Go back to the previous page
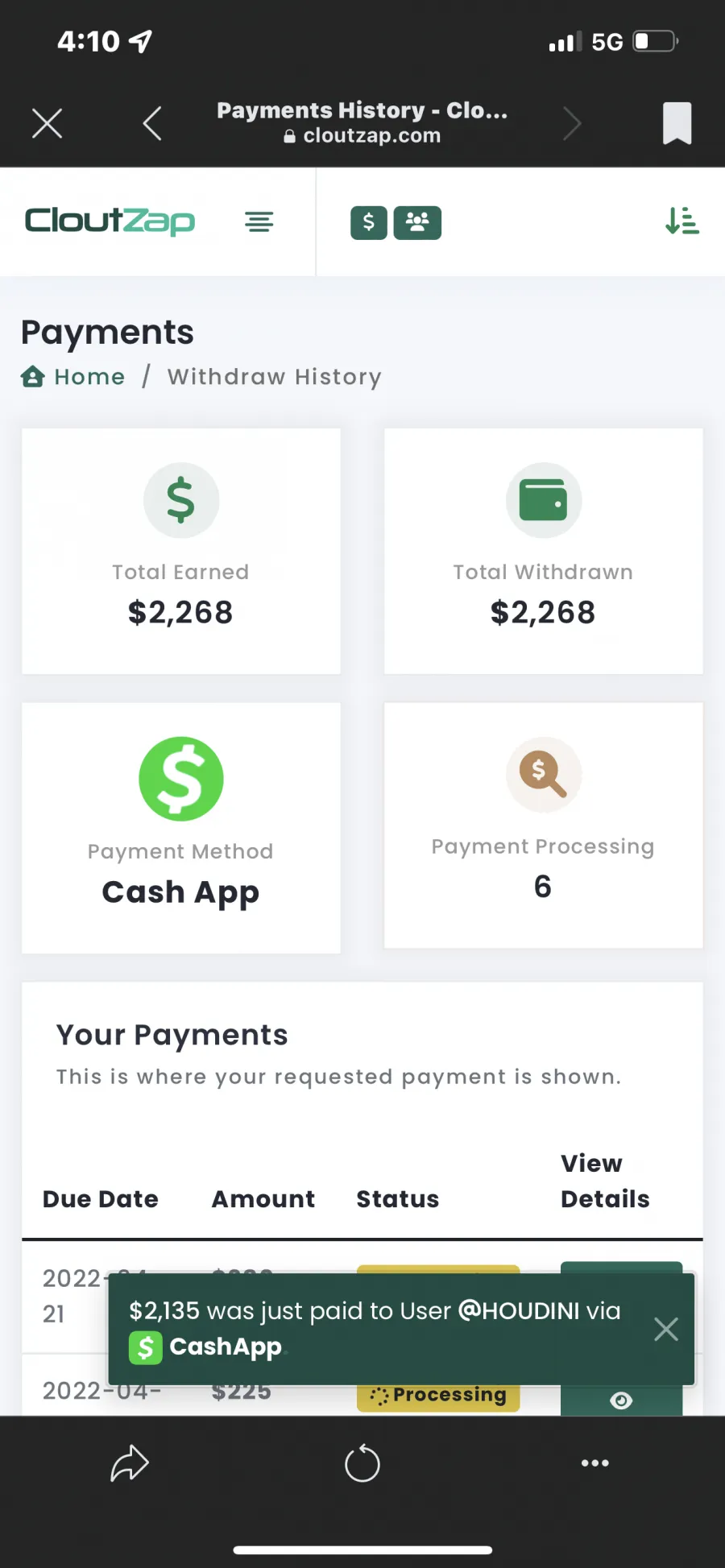 152,123
